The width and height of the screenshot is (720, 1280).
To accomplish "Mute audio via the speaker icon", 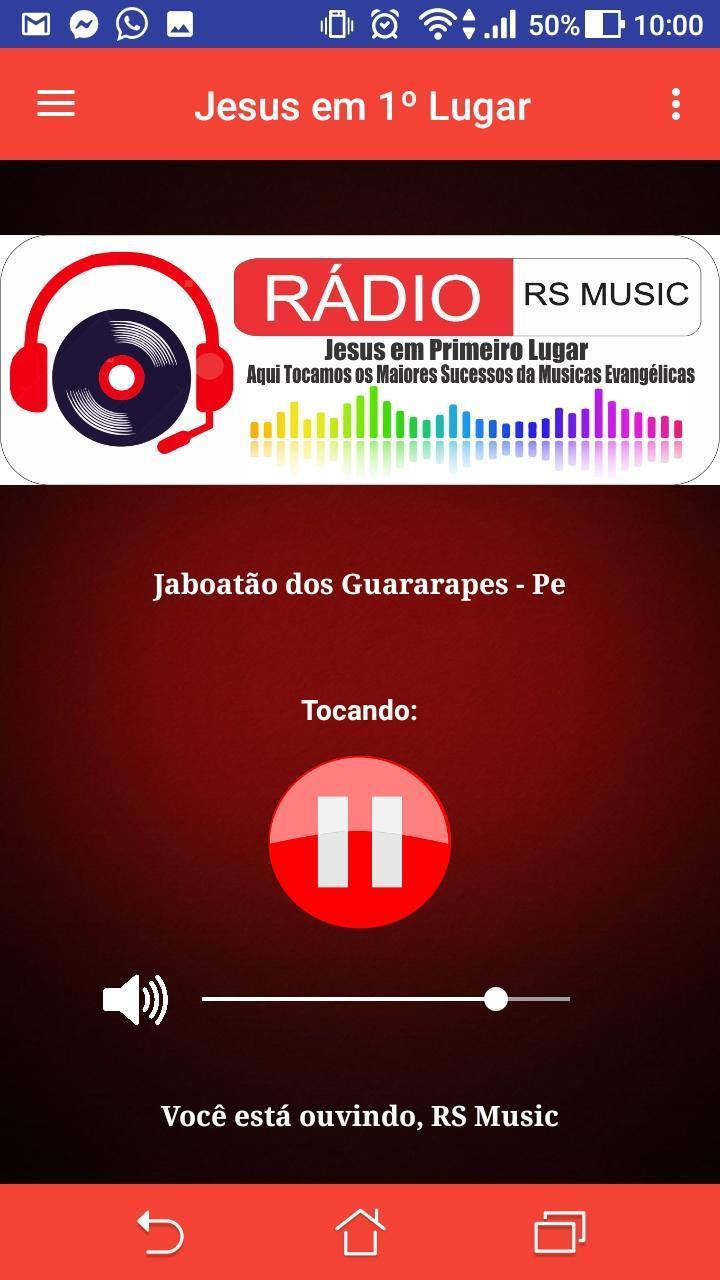I will 136,997.
